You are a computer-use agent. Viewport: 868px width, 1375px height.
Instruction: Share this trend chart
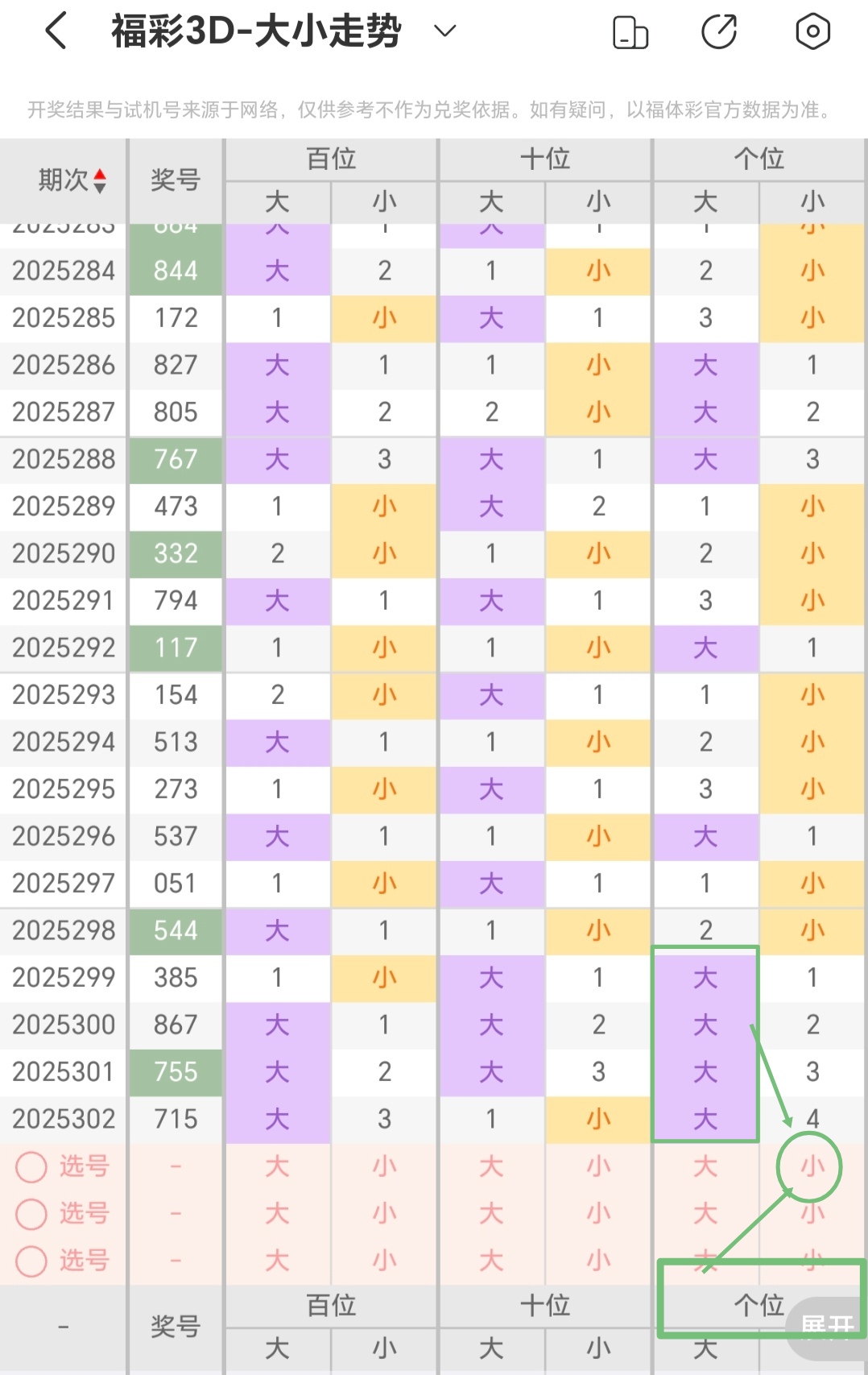(x=719, y=32)
